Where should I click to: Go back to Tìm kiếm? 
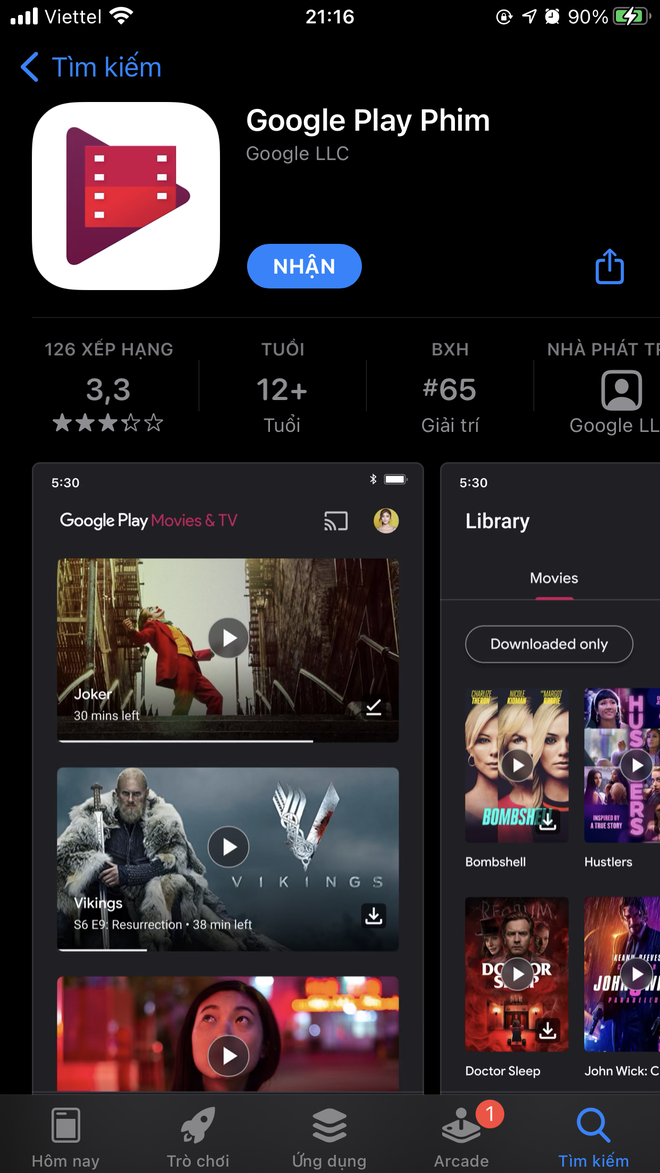click(91, 67)
